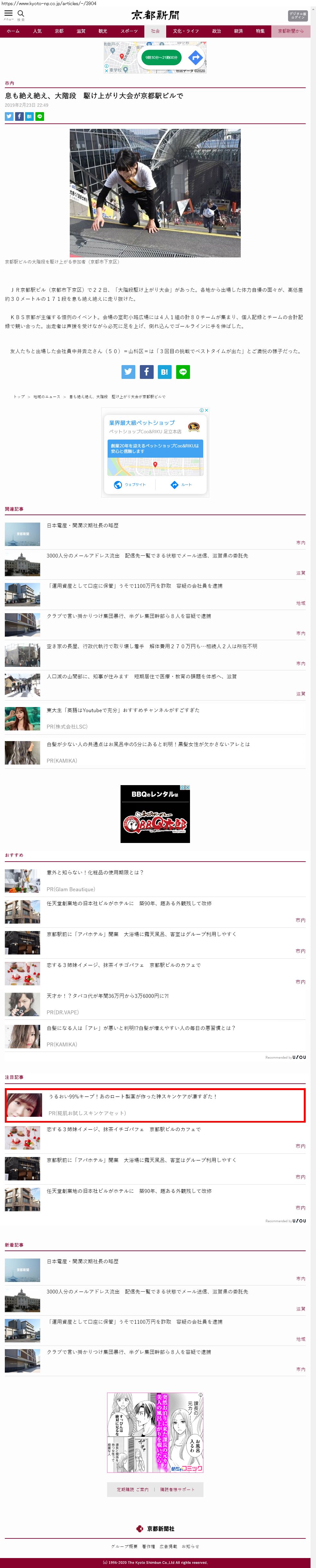Image resolution: width=316 pixels, height=1568 pixels.
Task: Open the 空き家の長屋 article
Action: tap(152, 646)
